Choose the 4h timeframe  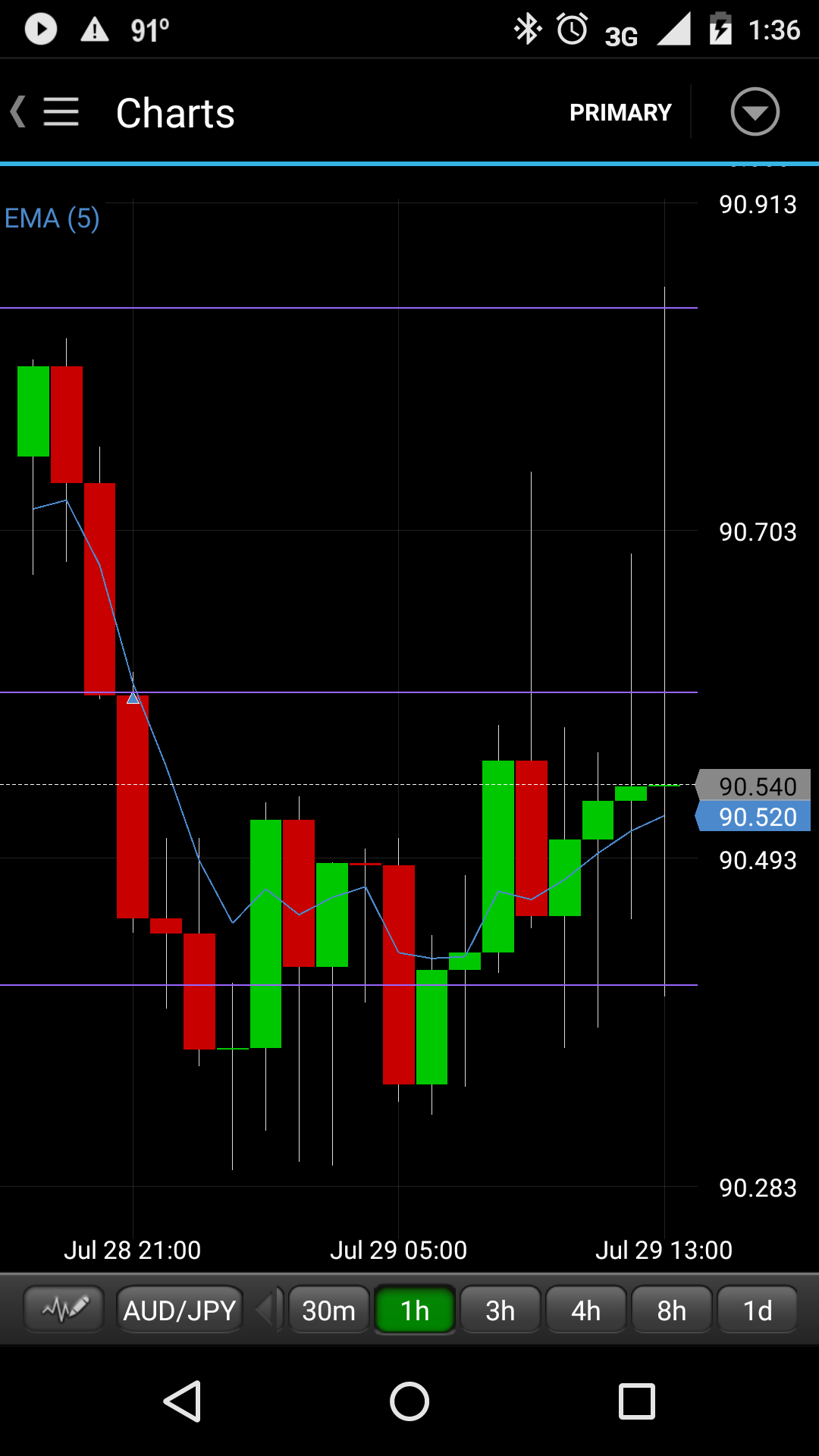pyautogui.click(x=586, y=1310)
